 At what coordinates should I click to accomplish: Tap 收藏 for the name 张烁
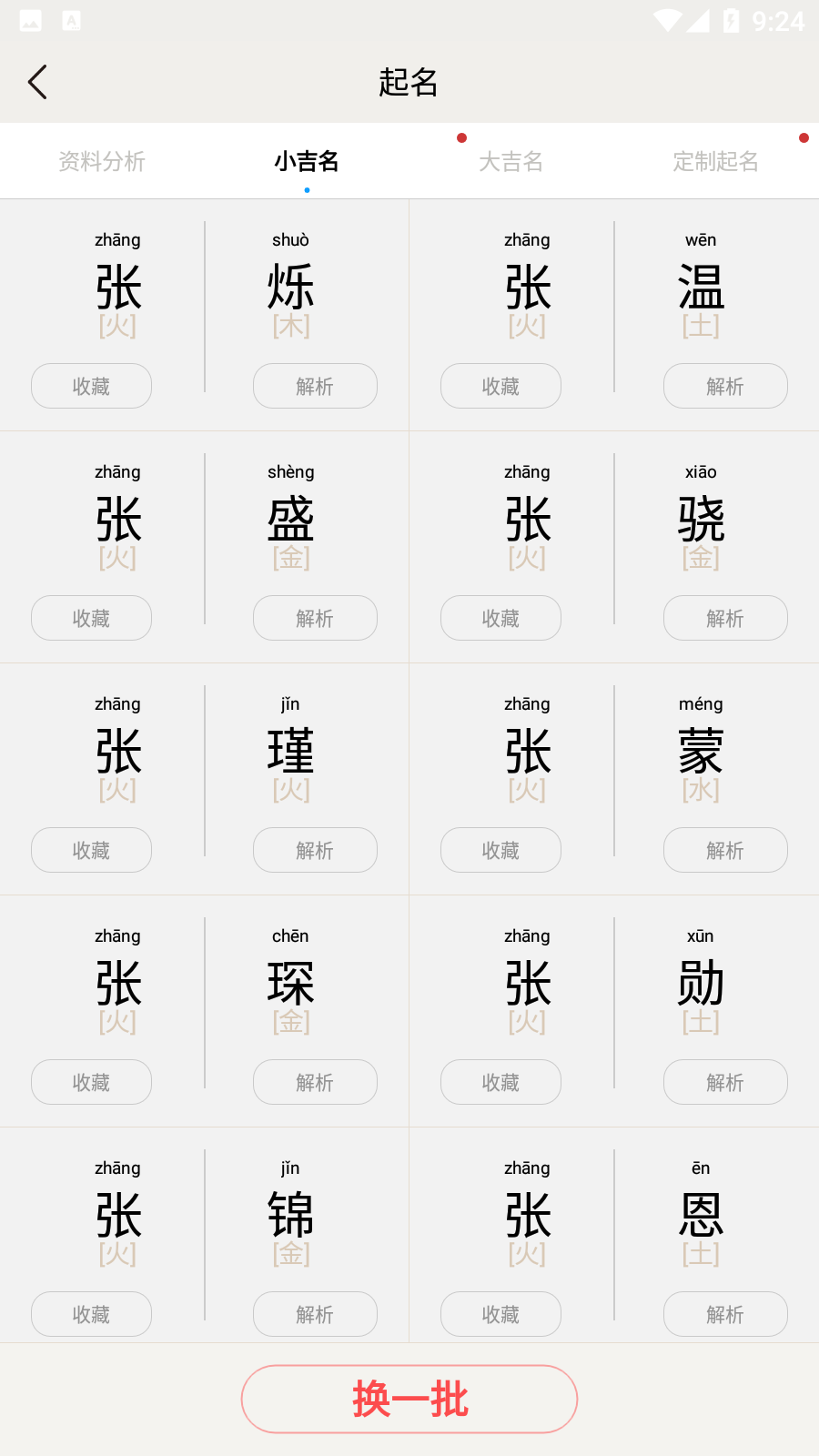coord(91,386)
